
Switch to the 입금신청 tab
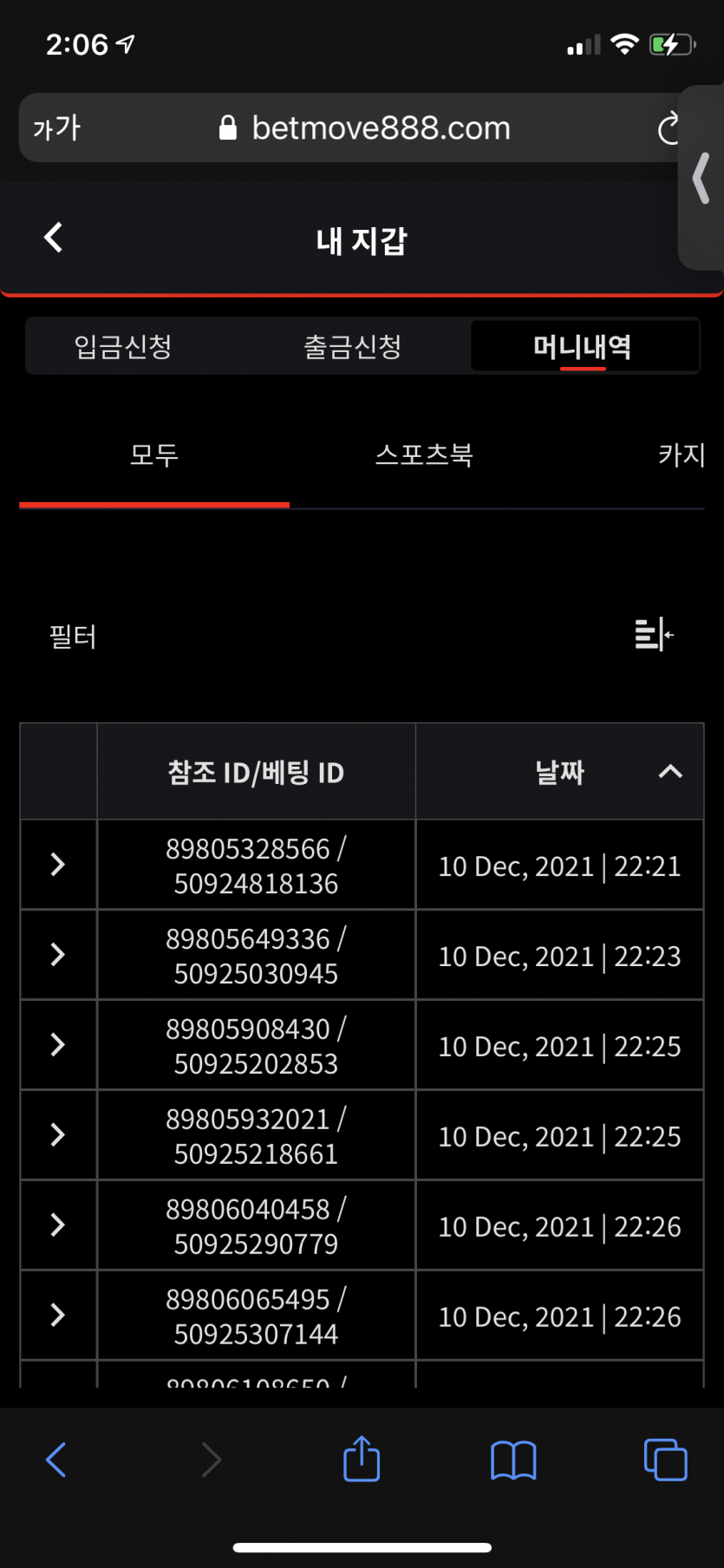pos(123,347)
